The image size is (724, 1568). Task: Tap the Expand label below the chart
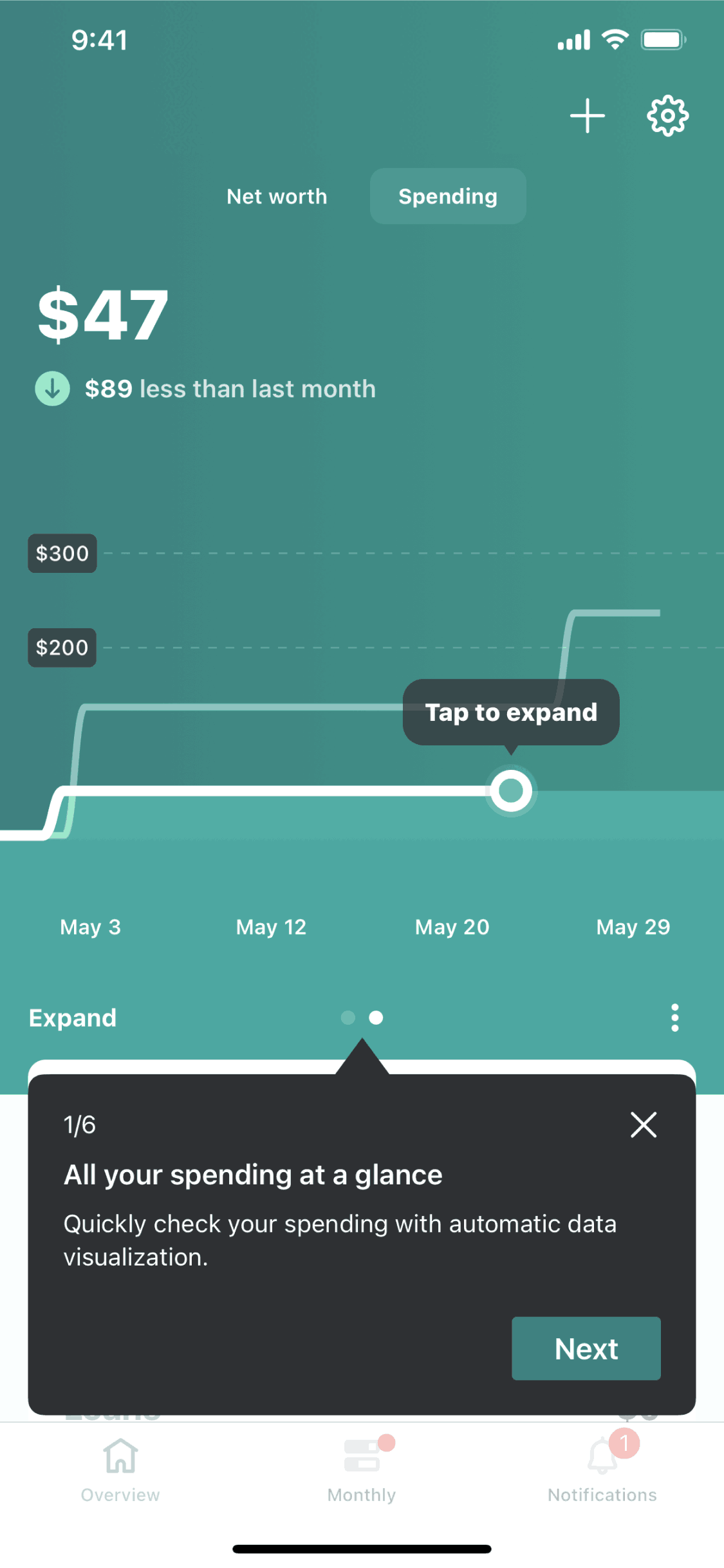pos(73,1018)
